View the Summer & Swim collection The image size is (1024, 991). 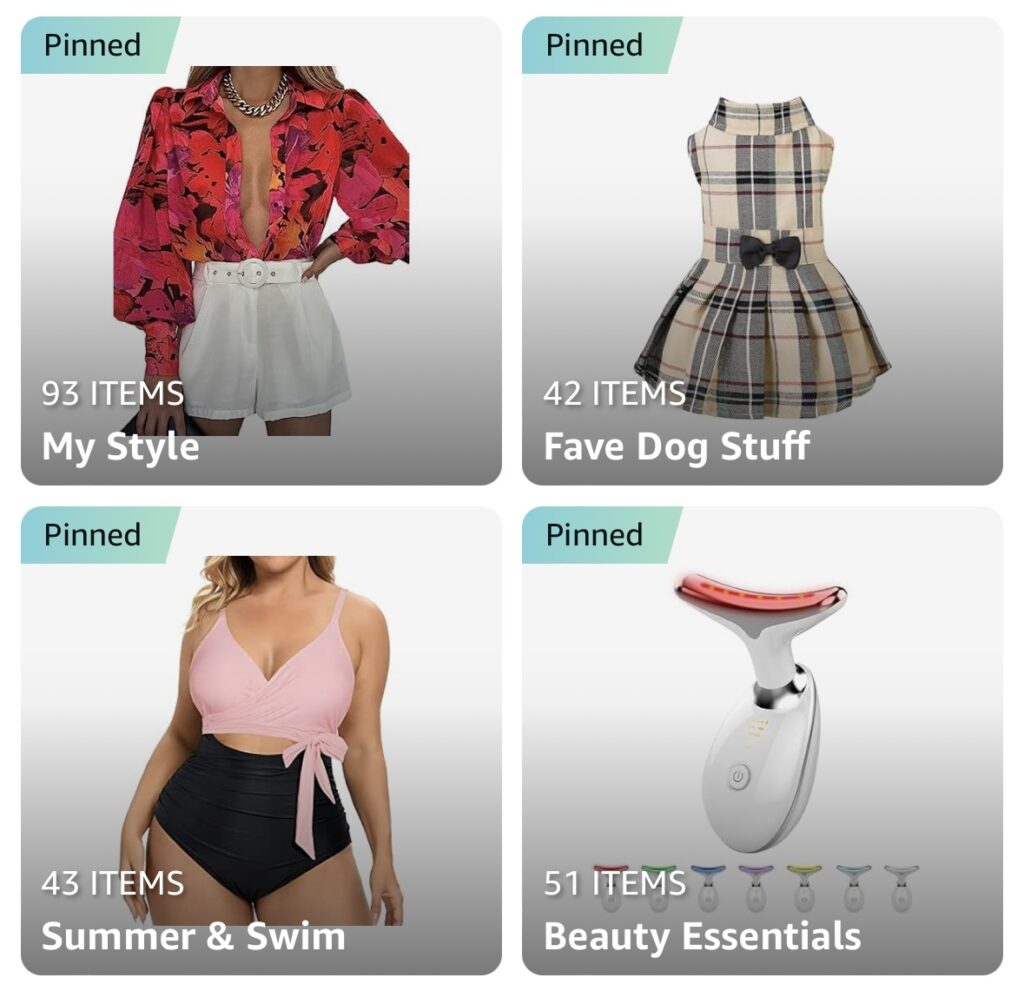click(x=260, y=740)
